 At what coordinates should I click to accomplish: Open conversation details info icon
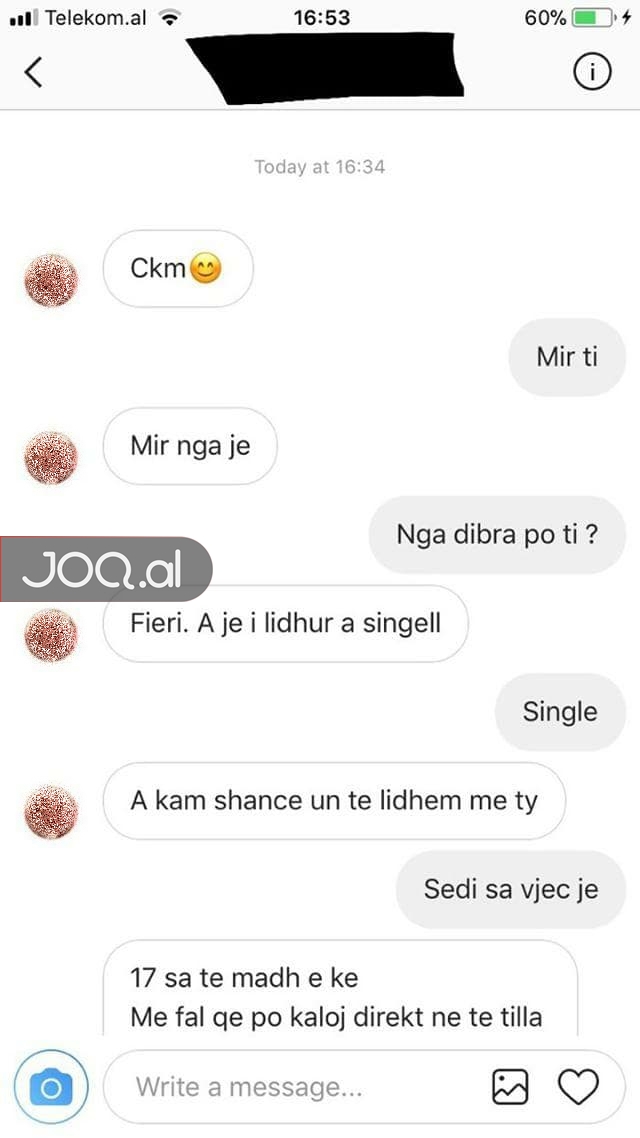592,72
